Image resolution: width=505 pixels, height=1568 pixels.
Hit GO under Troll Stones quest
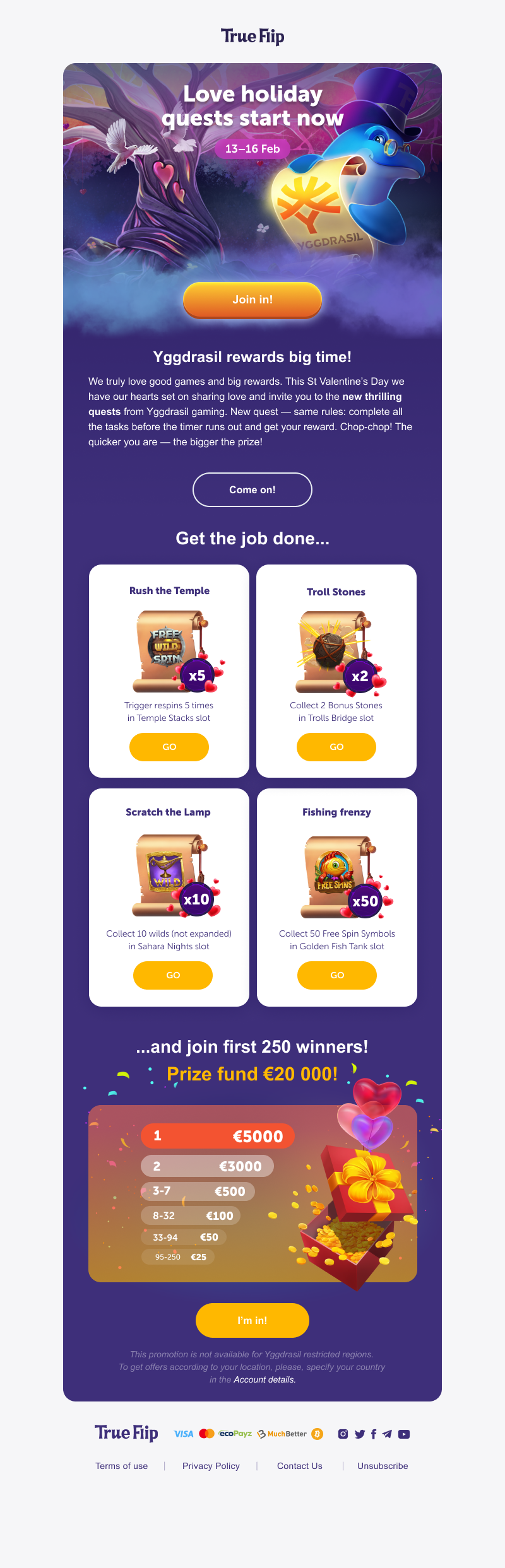[x=336, y=747]
